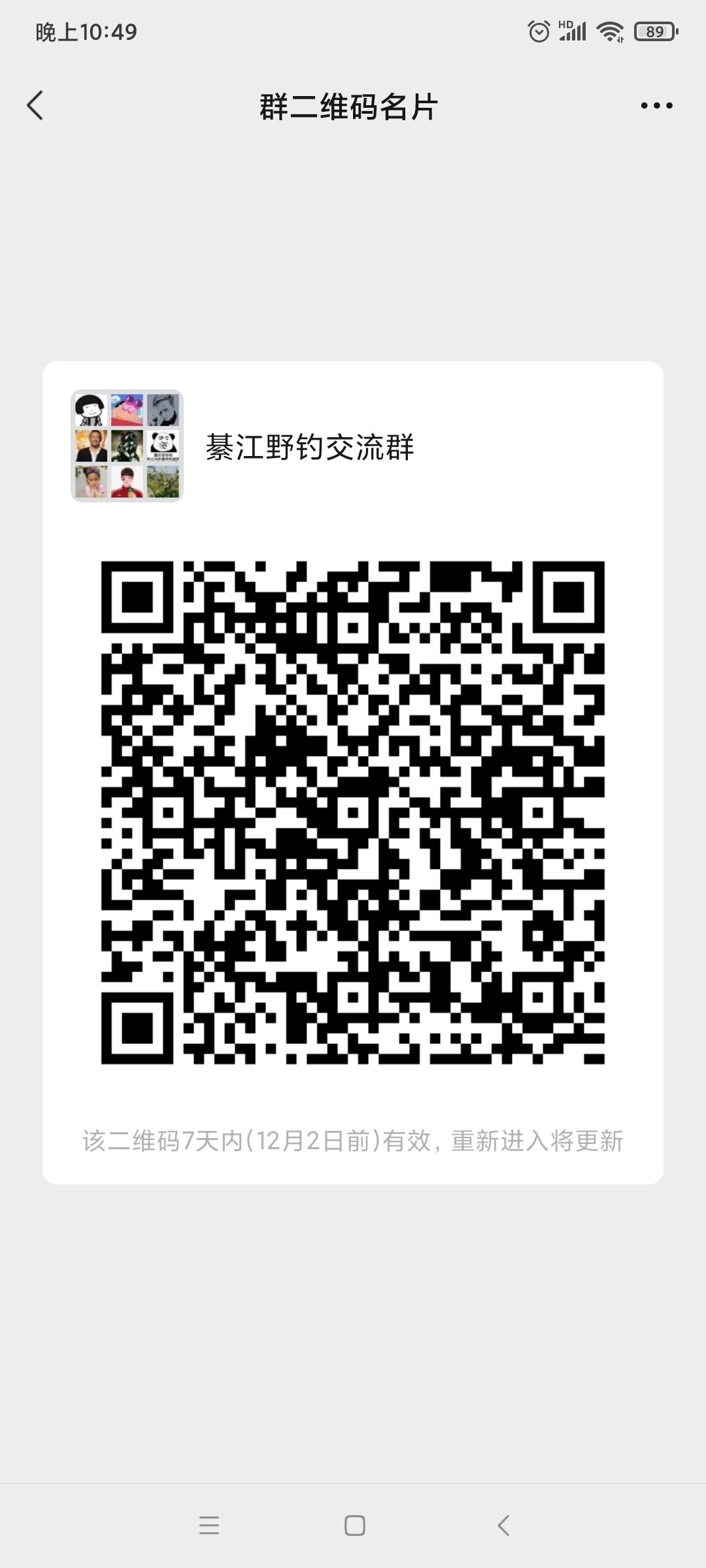Tap the system recent apps button
706x1568 pixels.
(x=209, y=1526)
